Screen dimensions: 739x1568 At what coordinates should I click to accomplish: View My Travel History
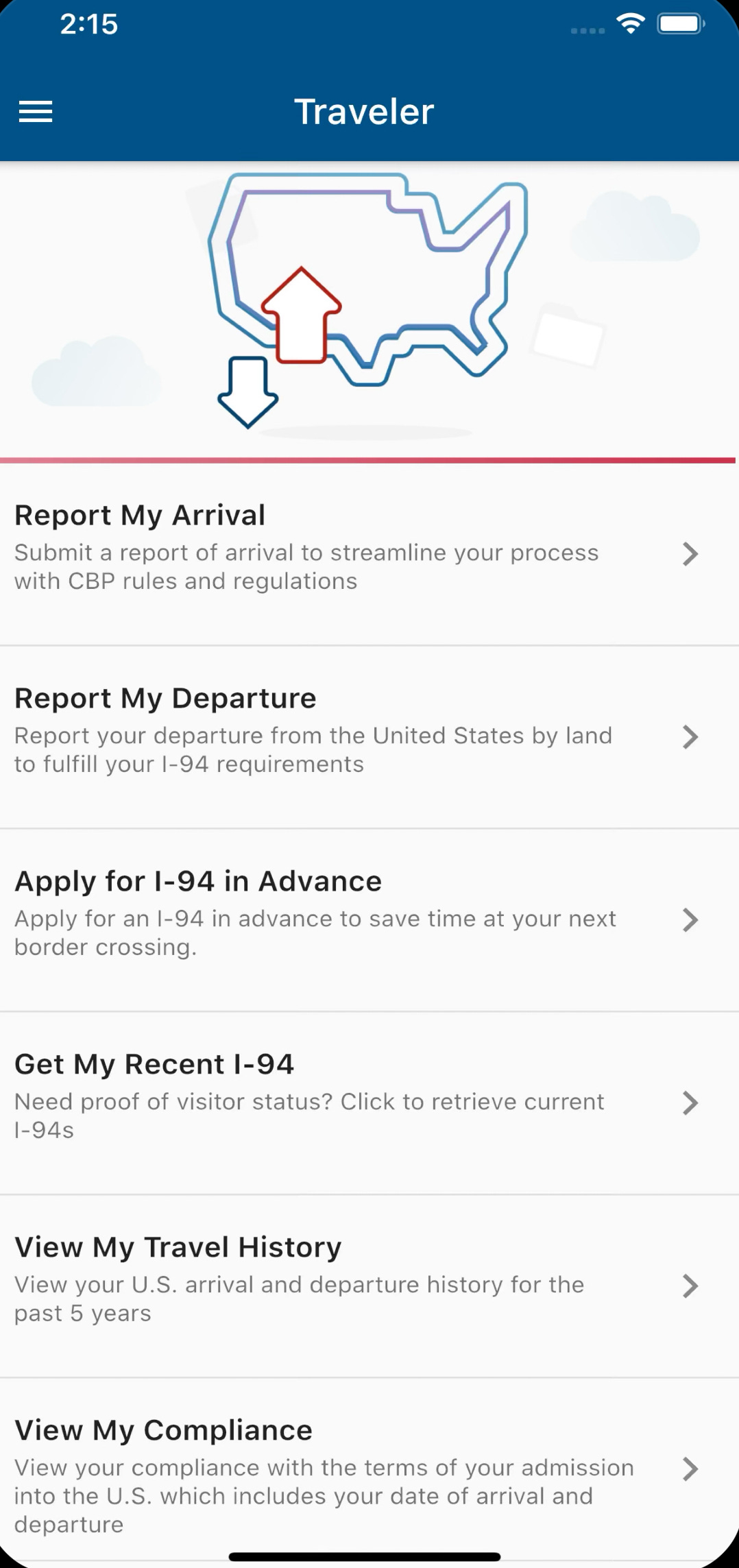click(369, 1286)
